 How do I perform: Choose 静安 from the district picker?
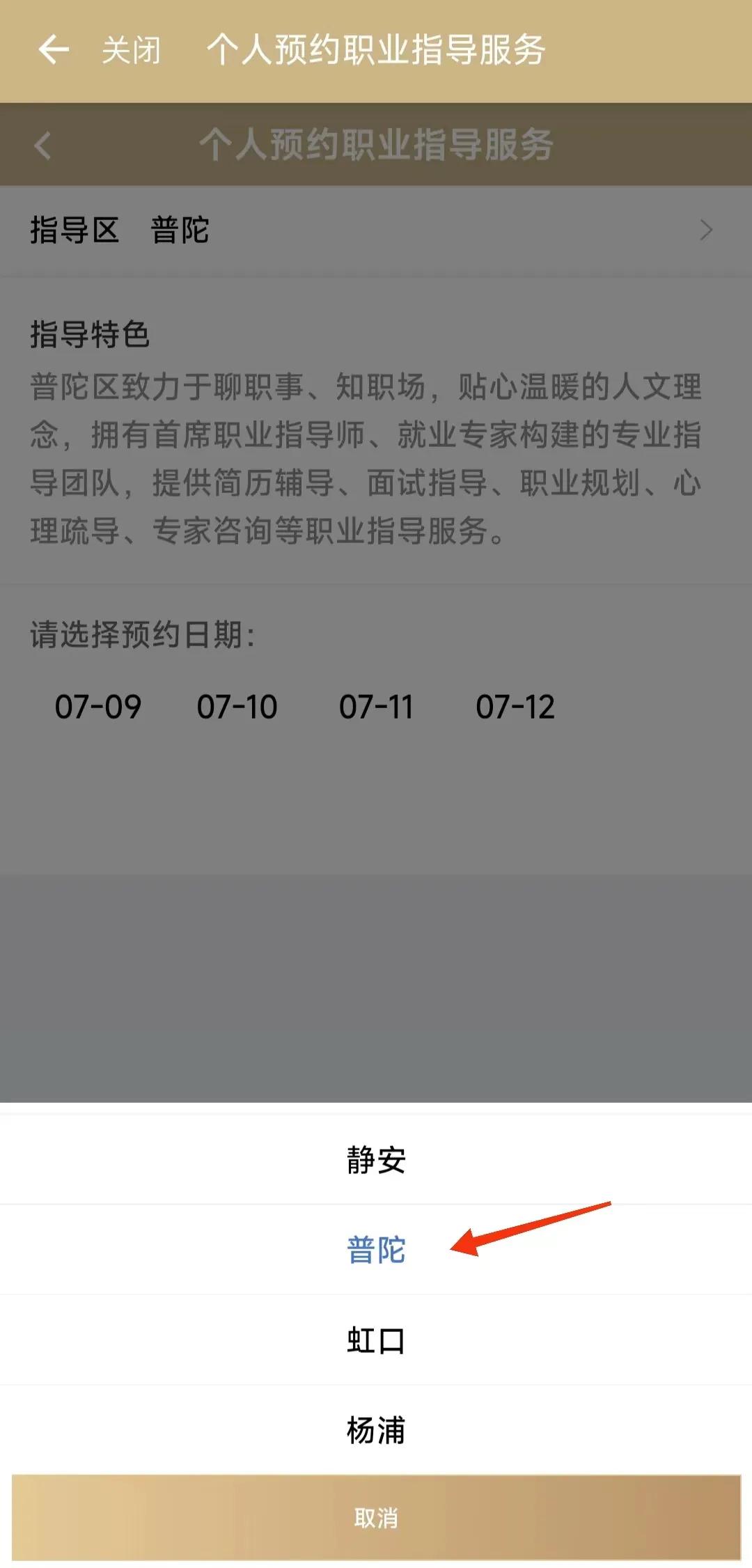376,1159
